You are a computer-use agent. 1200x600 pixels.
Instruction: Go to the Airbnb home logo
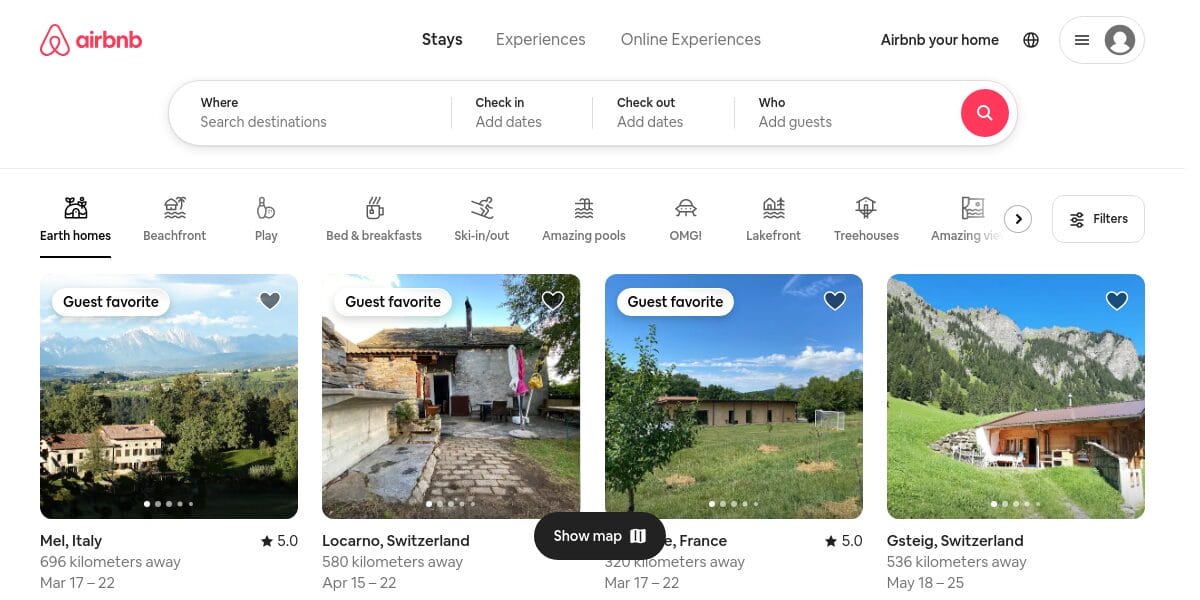coord(91,40)
